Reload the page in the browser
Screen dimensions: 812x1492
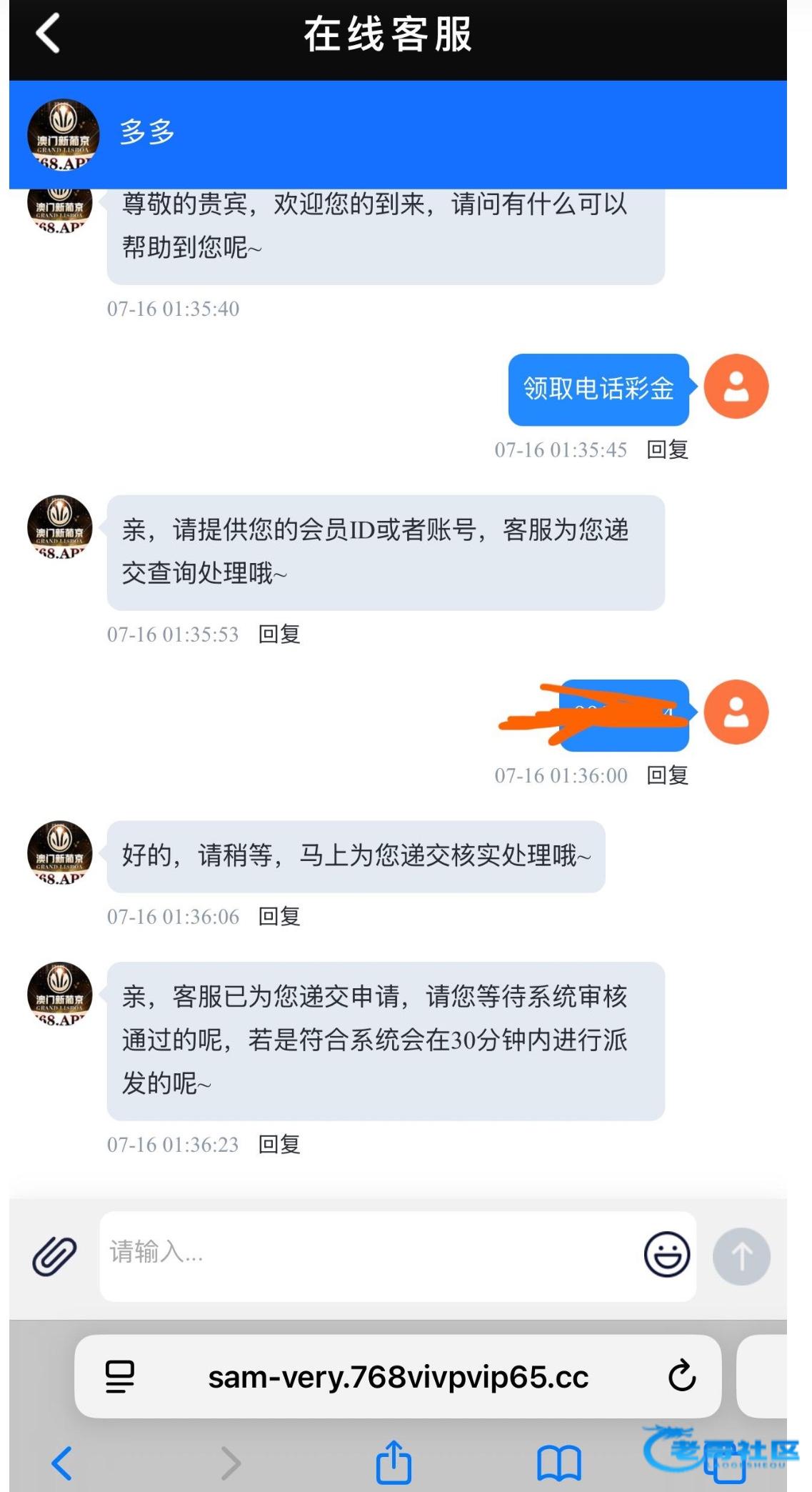tap(681, 1376)
